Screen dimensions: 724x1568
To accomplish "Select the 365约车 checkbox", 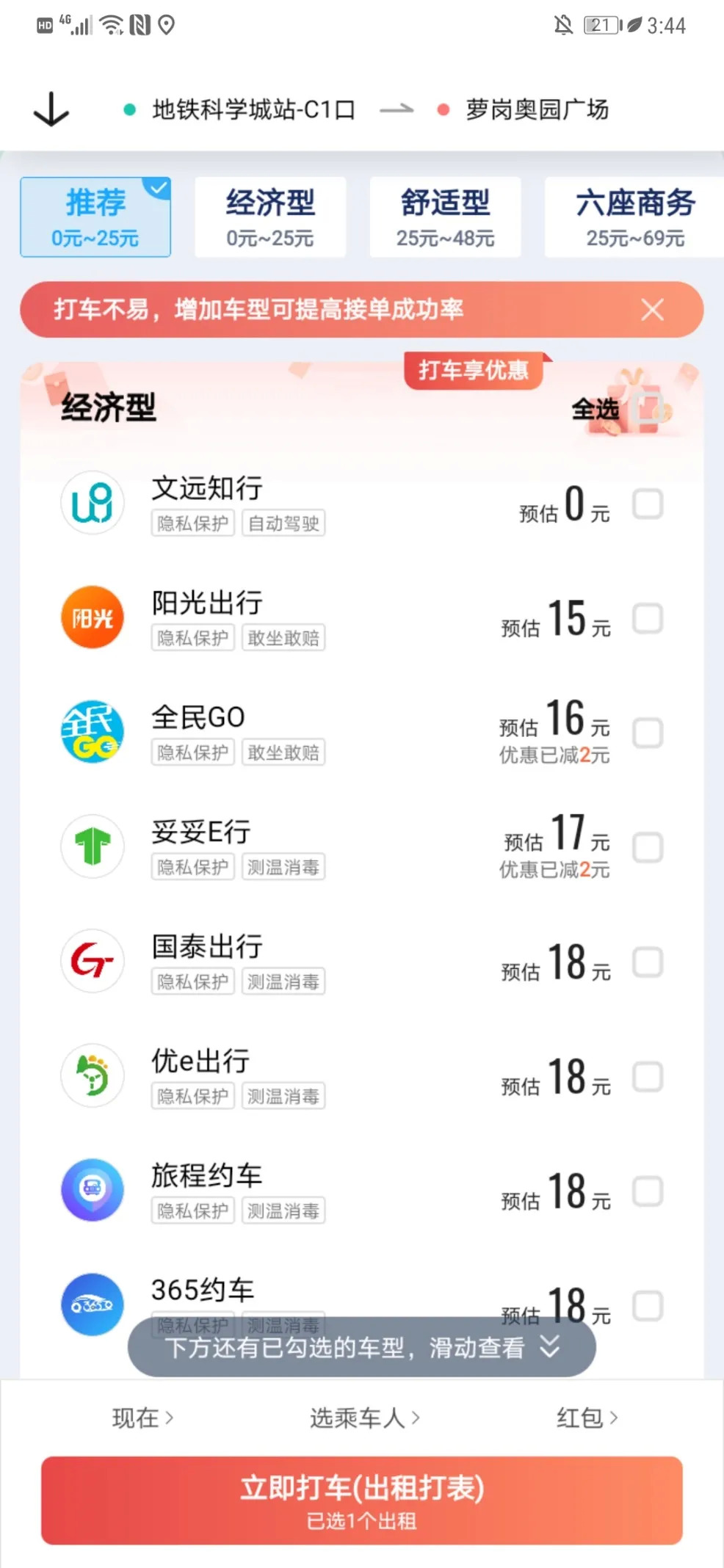I will tap(648, 1306).
